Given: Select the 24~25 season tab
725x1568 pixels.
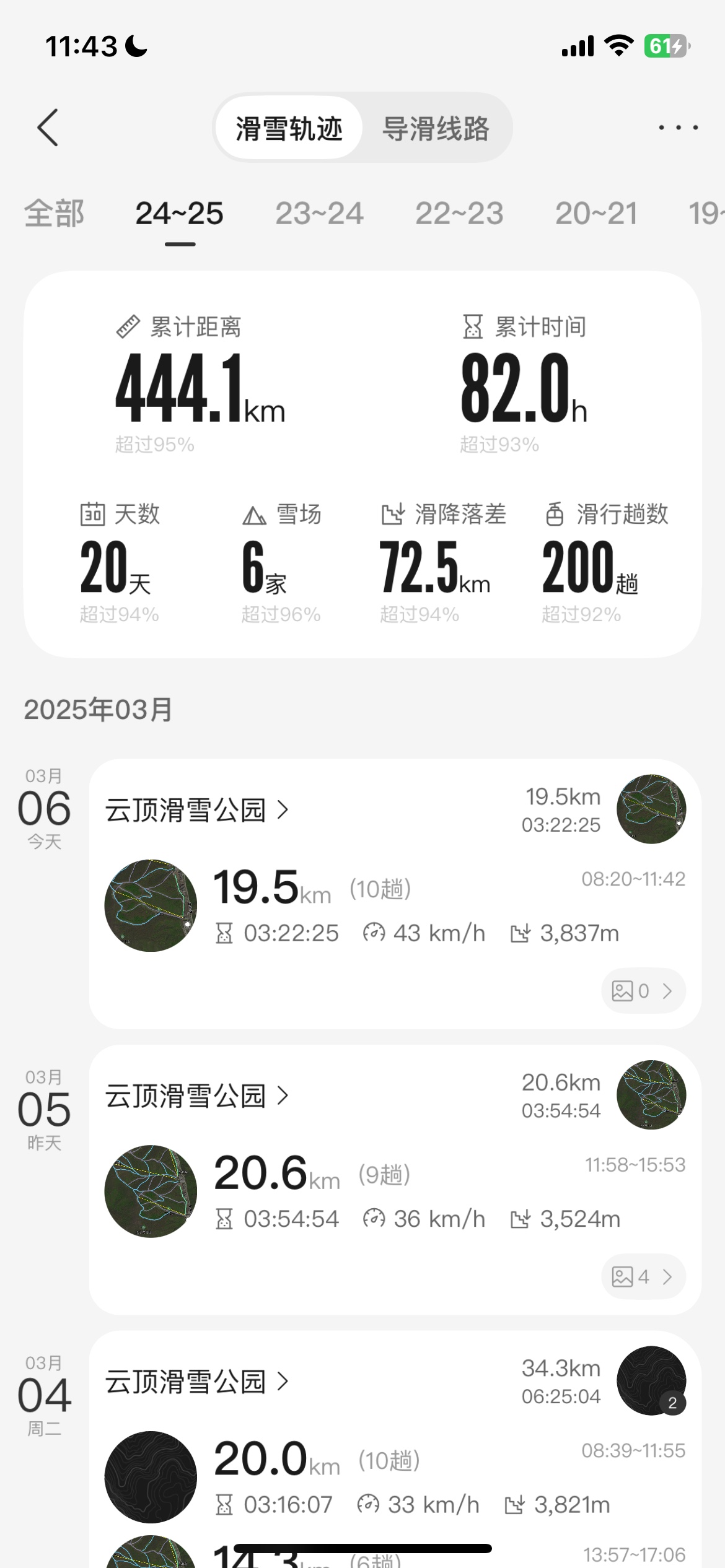Looking at the screenshot, I should coord(180,214).
